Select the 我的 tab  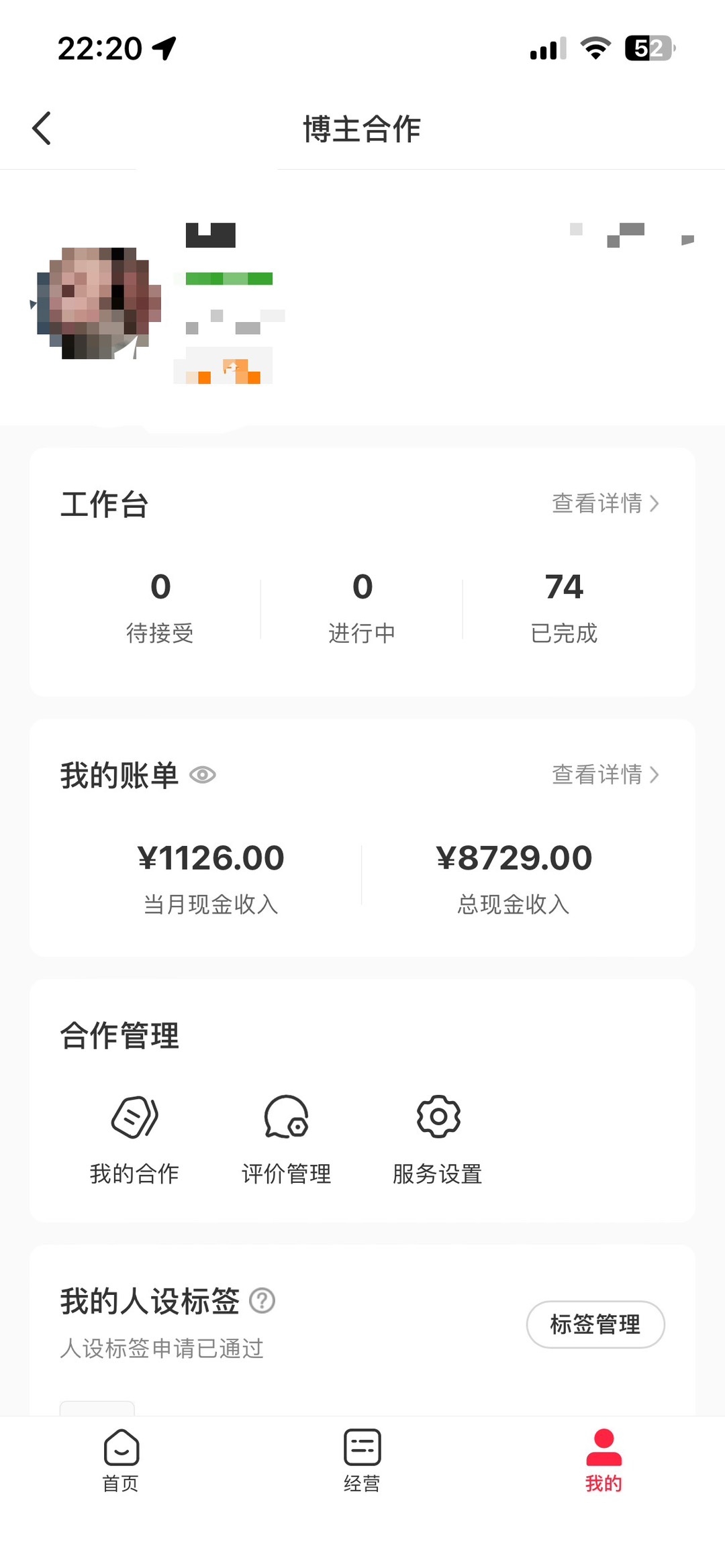[x=603, y=1460]
